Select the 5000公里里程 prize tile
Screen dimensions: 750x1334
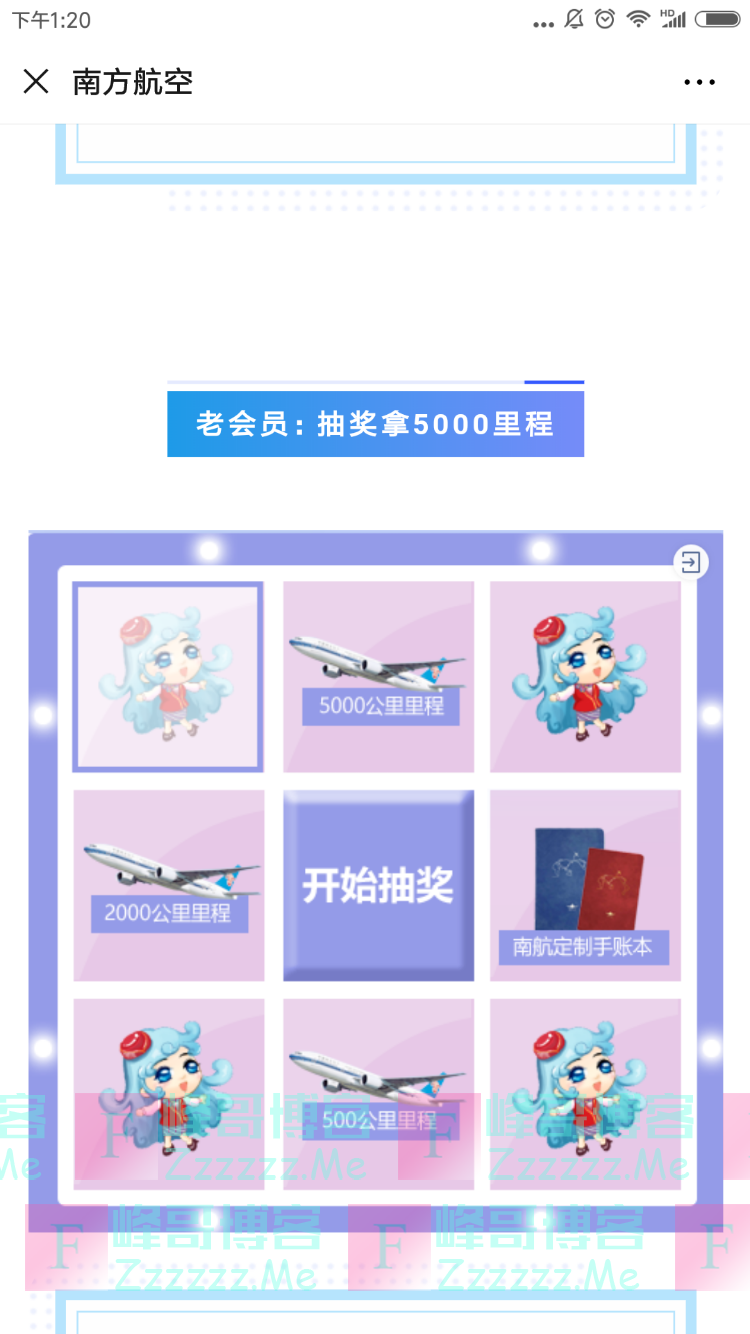click(x=377, y=676)
